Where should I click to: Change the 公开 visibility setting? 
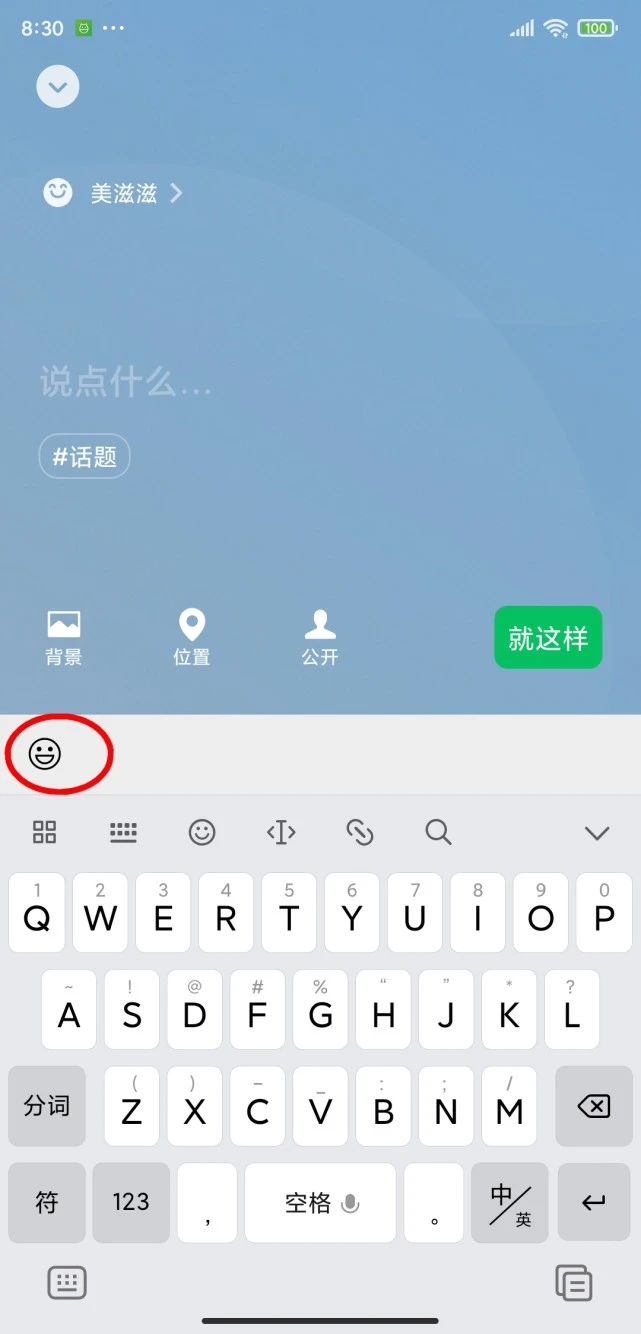point(320,638)
